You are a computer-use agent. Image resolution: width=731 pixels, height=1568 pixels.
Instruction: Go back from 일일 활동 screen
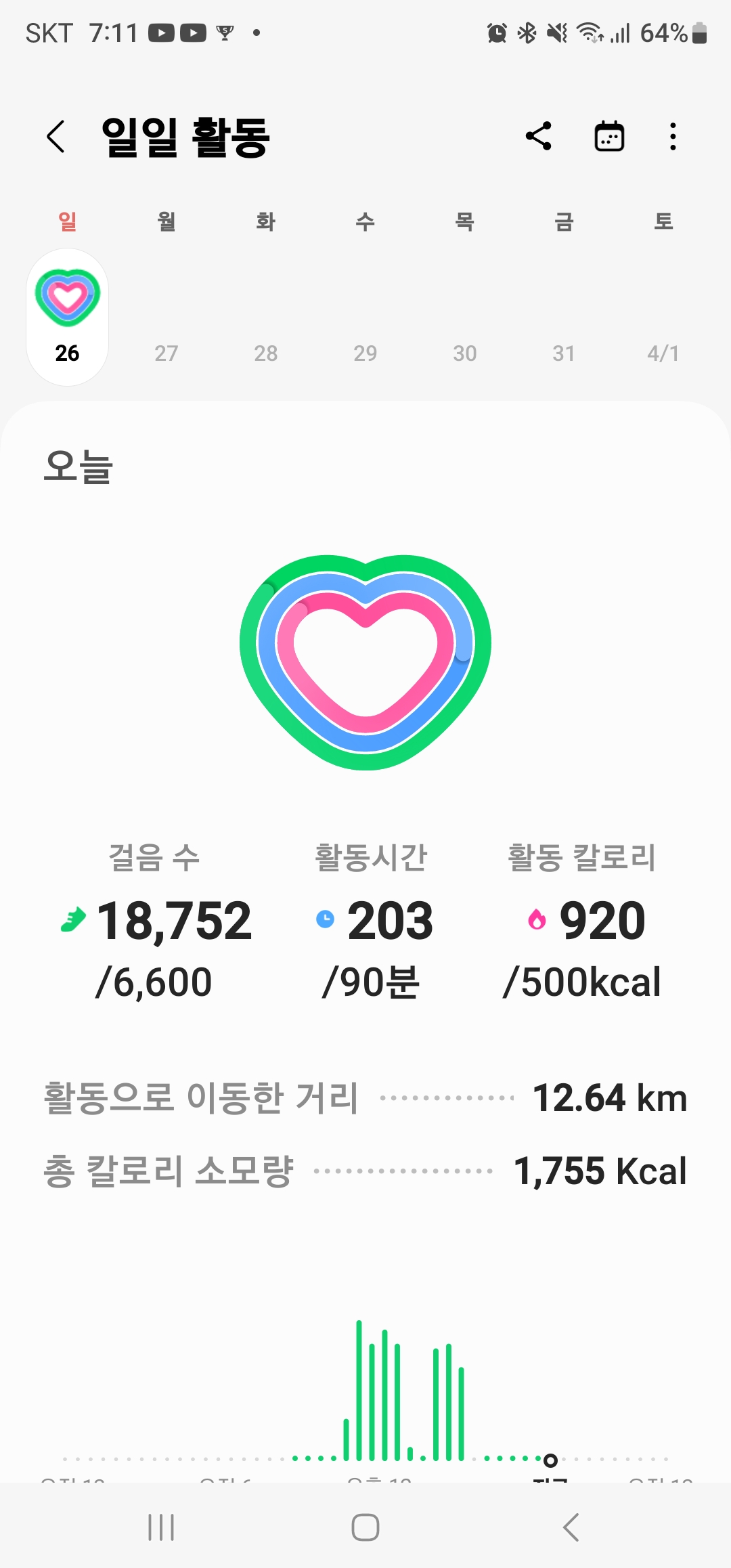tap(57, 137)
